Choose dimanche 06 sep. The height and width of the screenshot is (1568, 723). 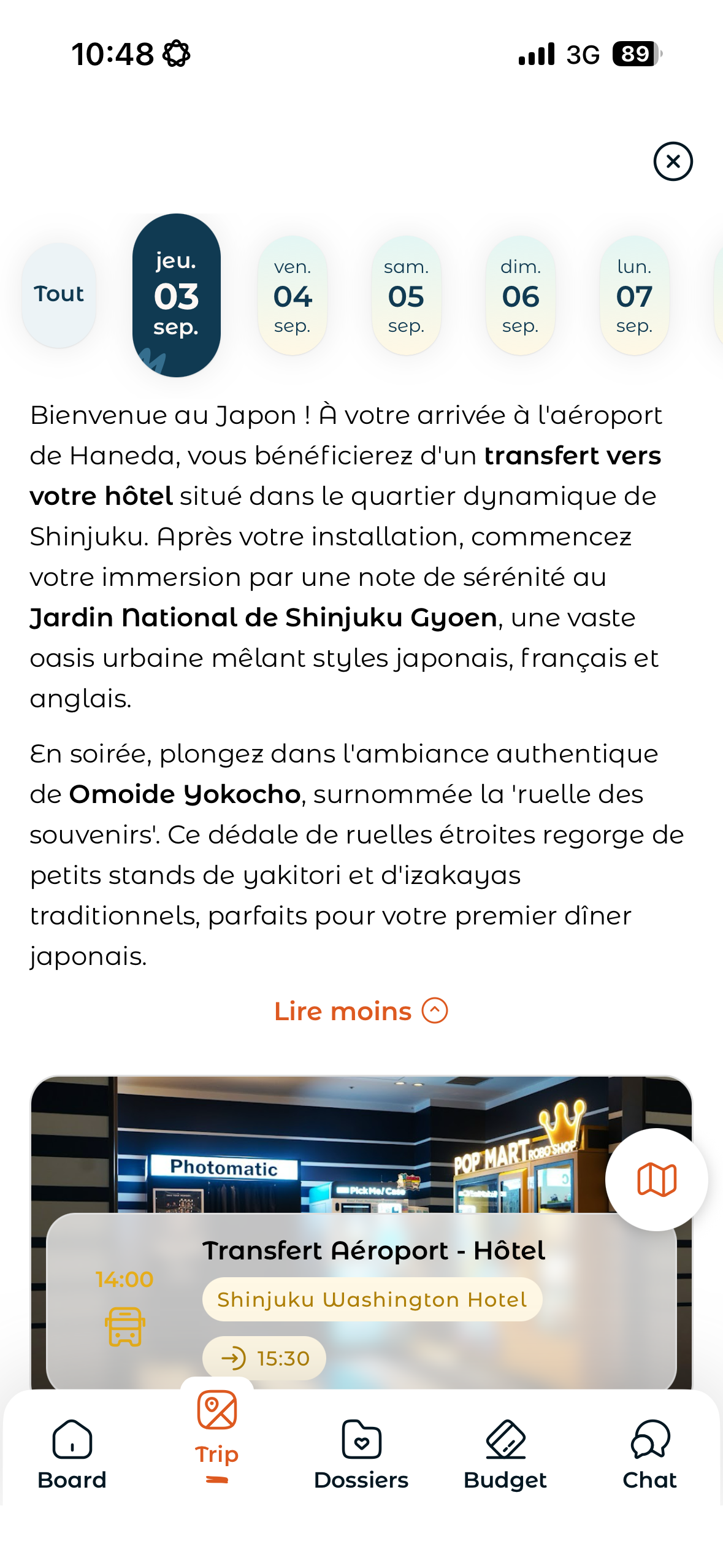521,296
